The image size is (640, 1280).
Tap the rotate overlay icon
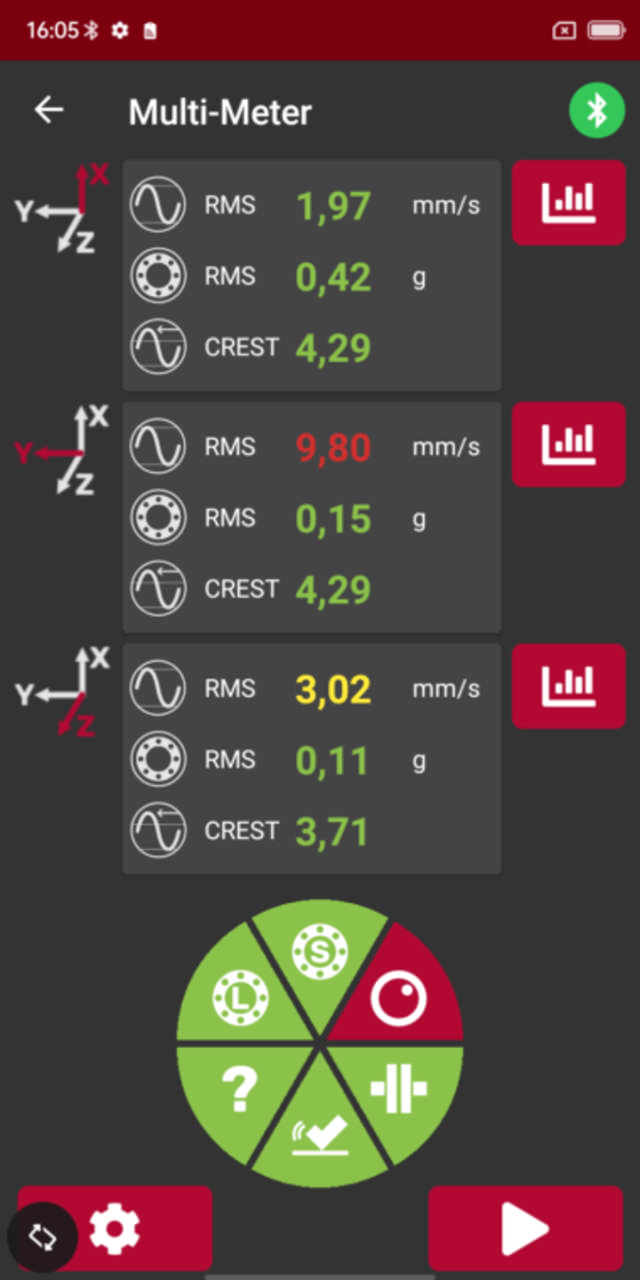coord(43,1237)
